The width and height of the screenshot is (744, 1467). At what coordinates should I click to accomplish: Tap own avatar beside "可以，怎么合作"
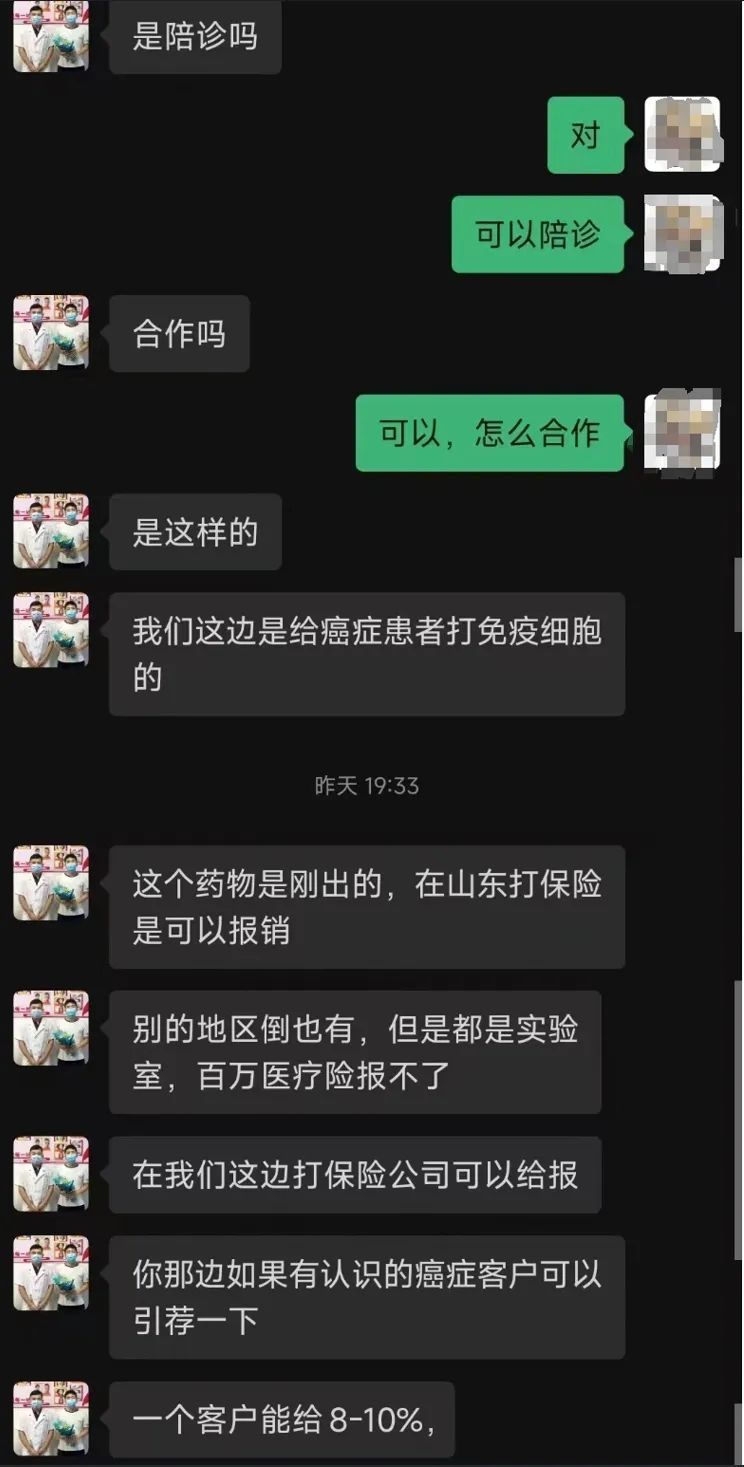tap(683, 432)
